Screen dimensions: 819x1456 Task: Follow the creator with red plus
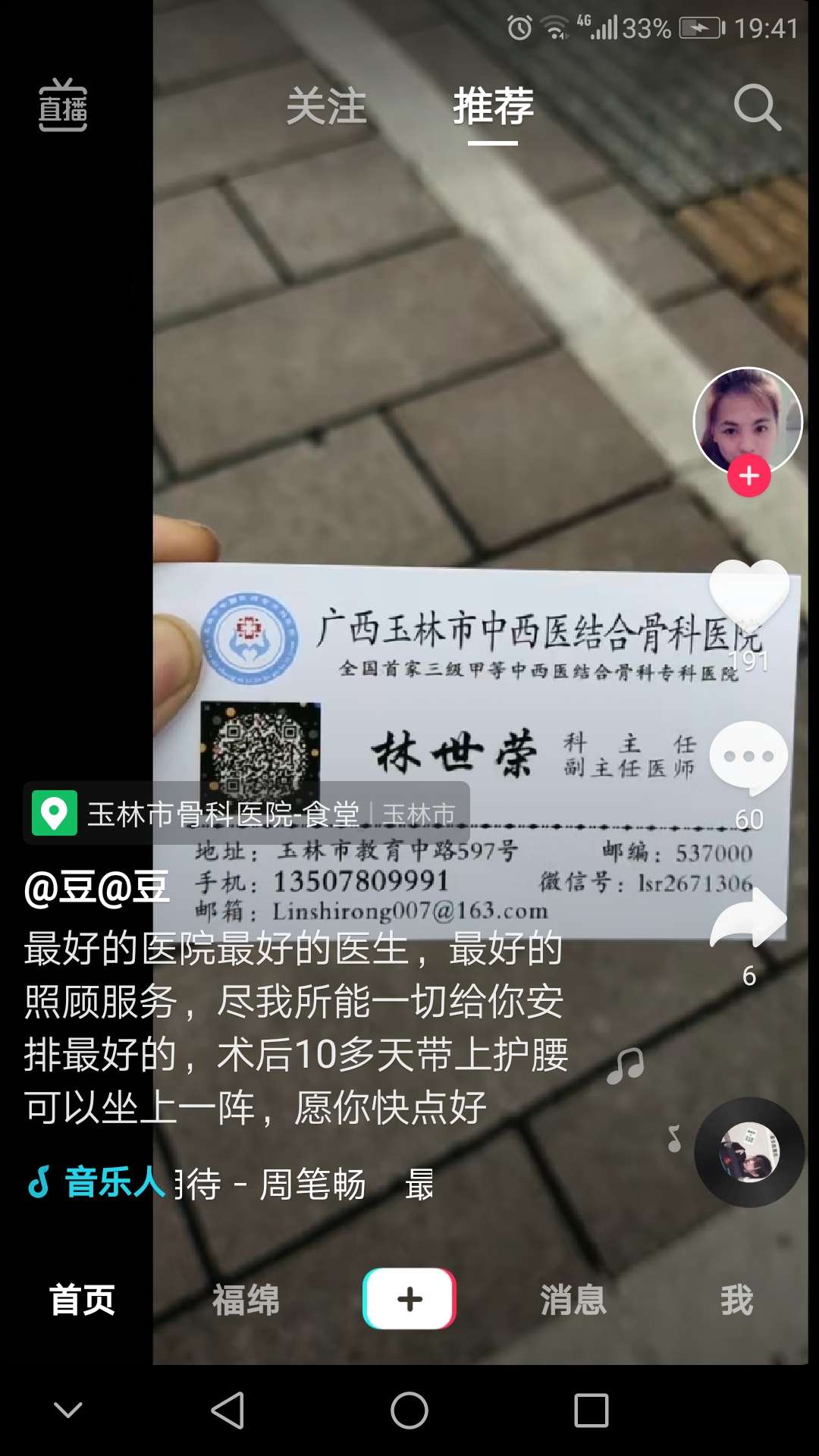(748, 476)
